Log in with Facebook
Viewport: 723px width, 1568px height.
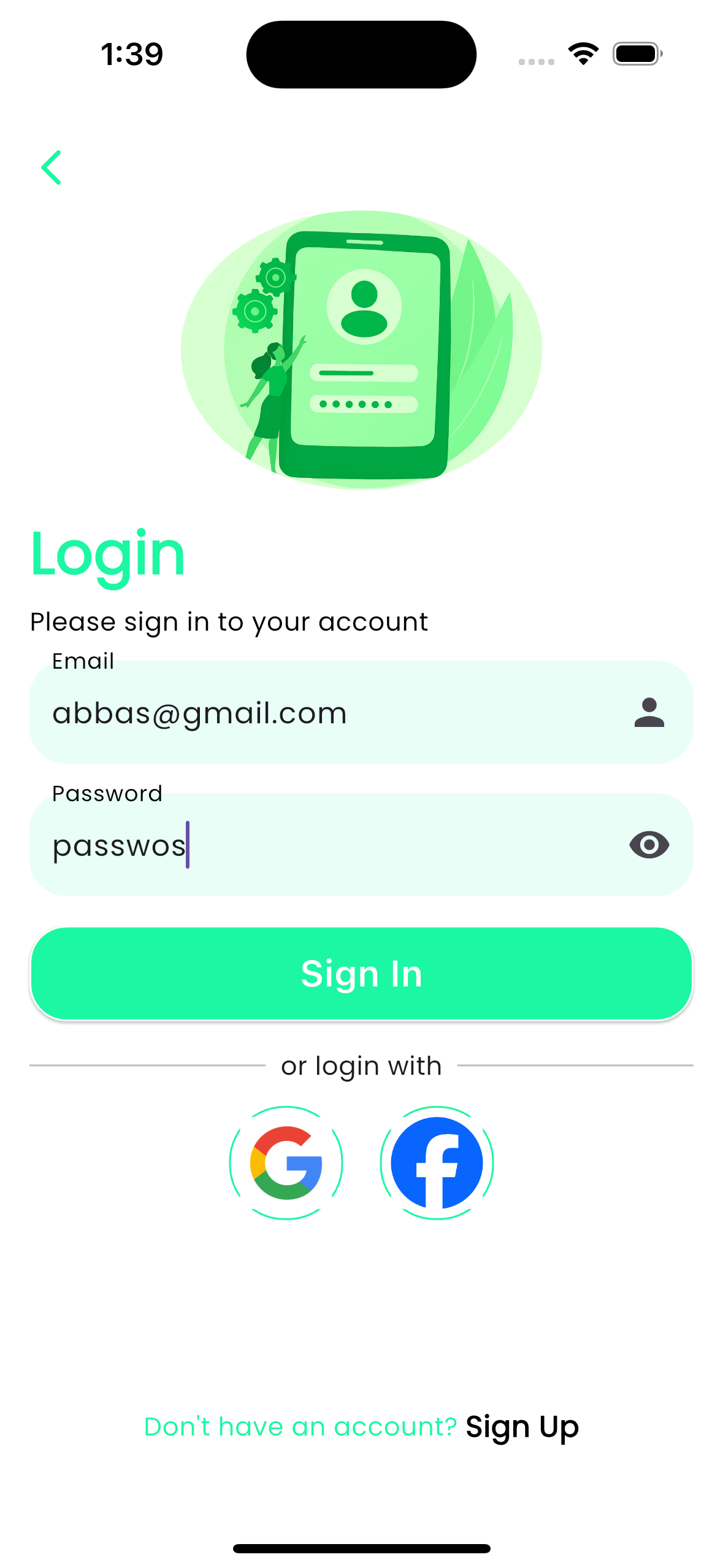pos(437,1163)
